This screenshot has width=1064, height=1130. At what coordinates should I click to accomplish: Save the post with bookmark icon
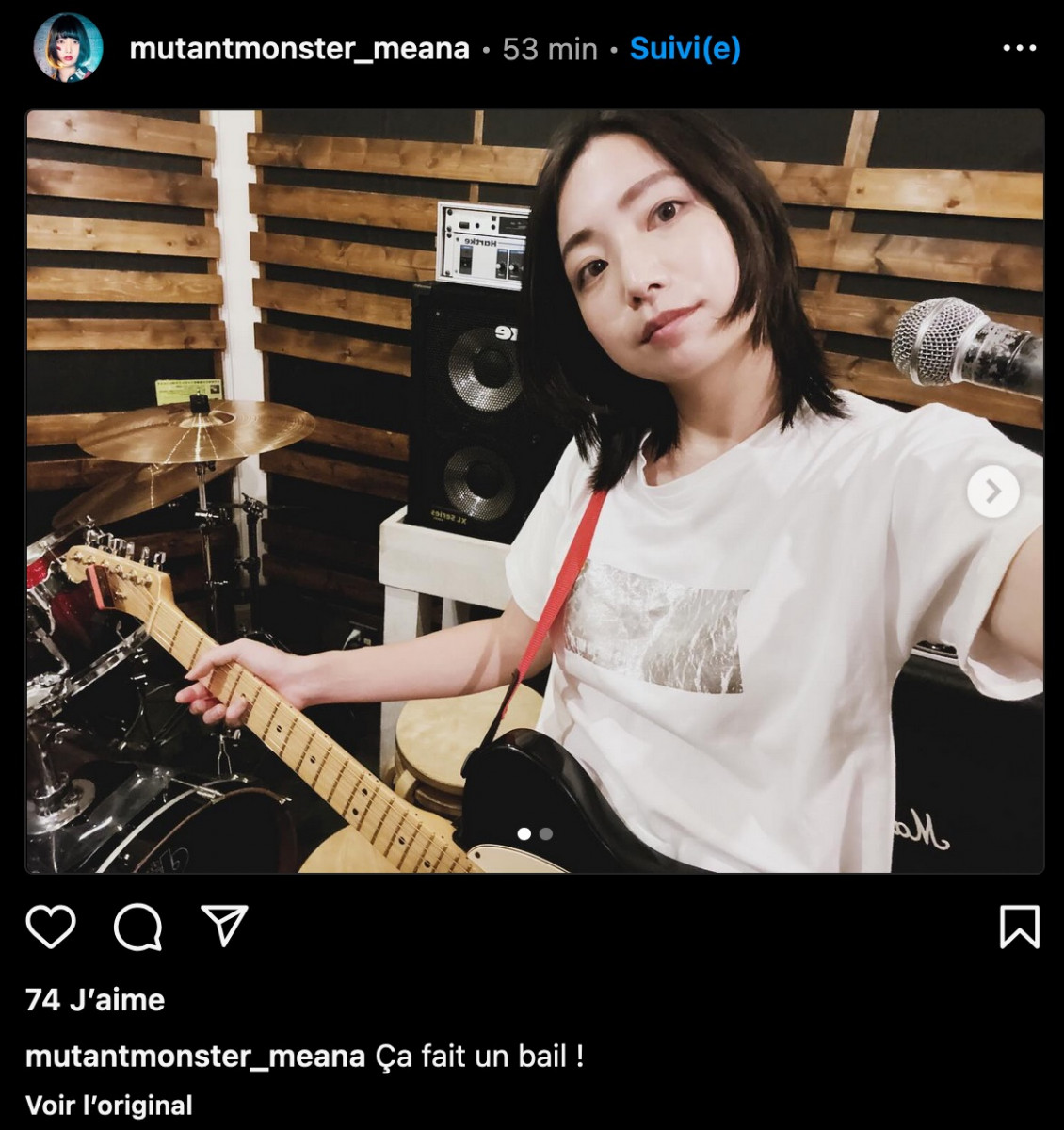[x=1018, y=927]
